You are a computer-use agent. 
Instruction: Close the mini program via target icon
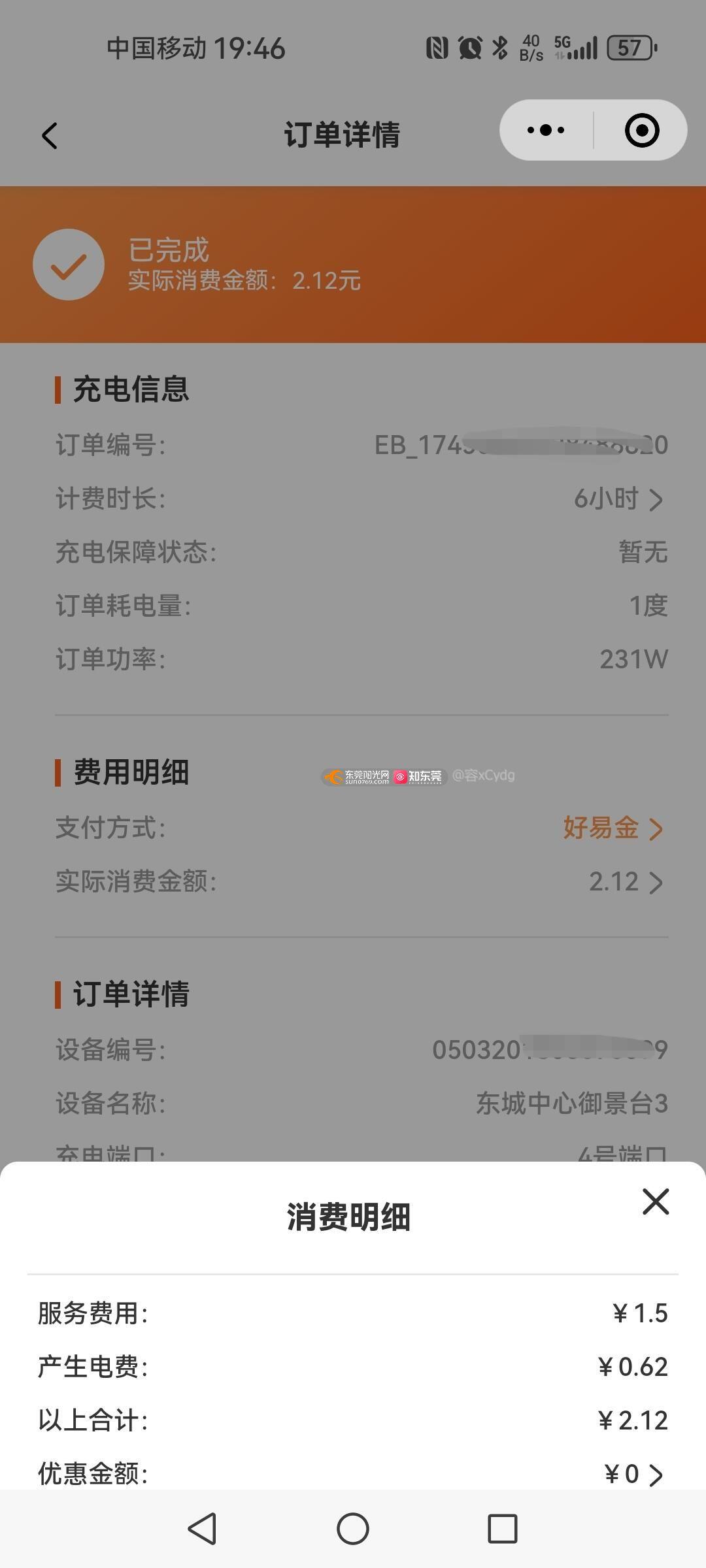[641, 130]
